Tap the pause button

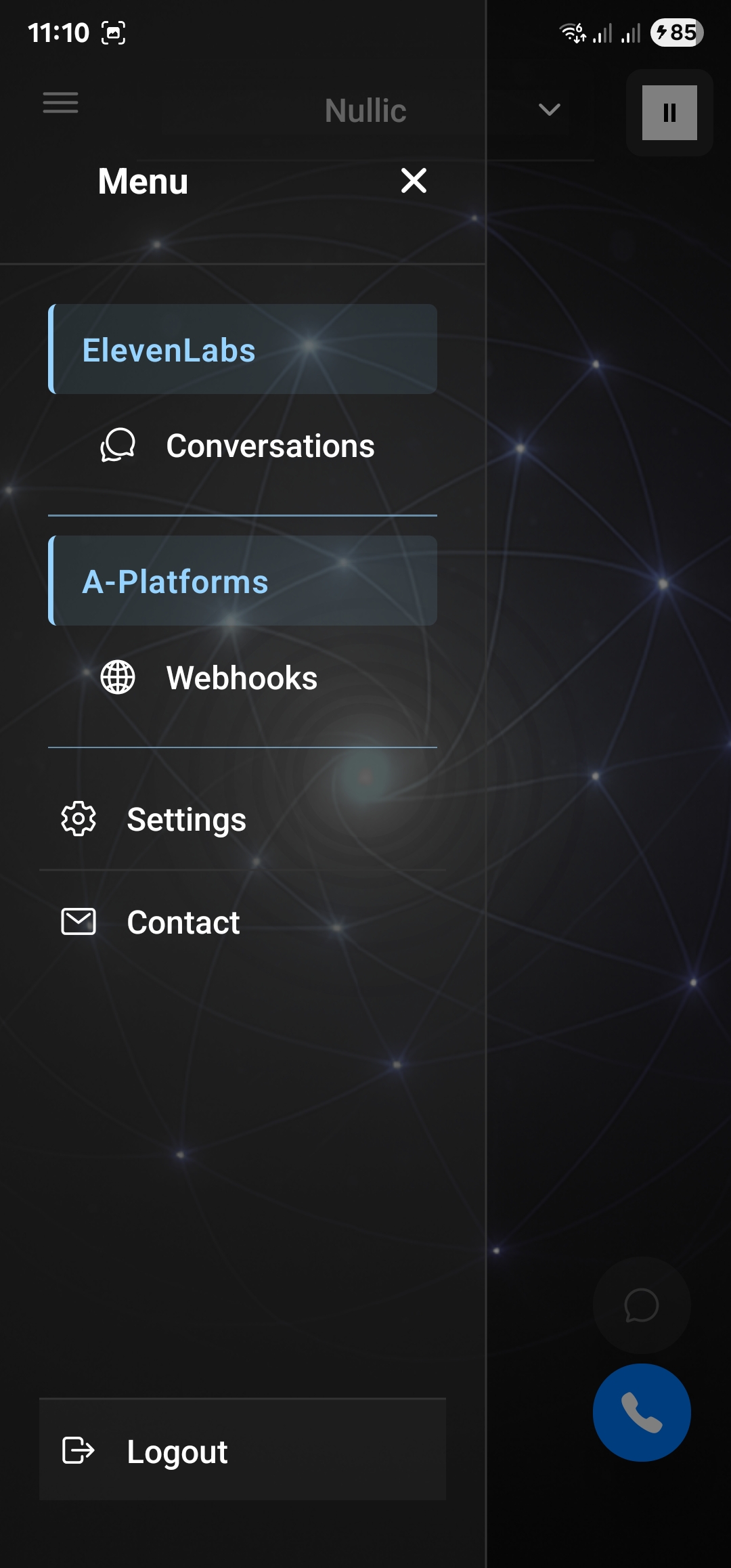[669, 112]
